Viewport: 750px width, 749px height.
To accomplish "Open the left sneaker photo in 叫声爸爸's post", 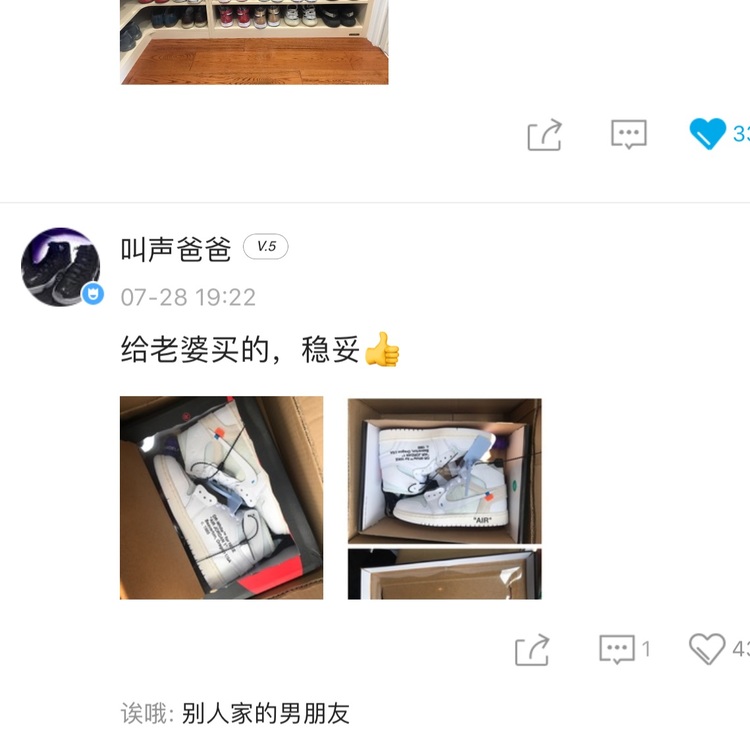I will point(221,498).
